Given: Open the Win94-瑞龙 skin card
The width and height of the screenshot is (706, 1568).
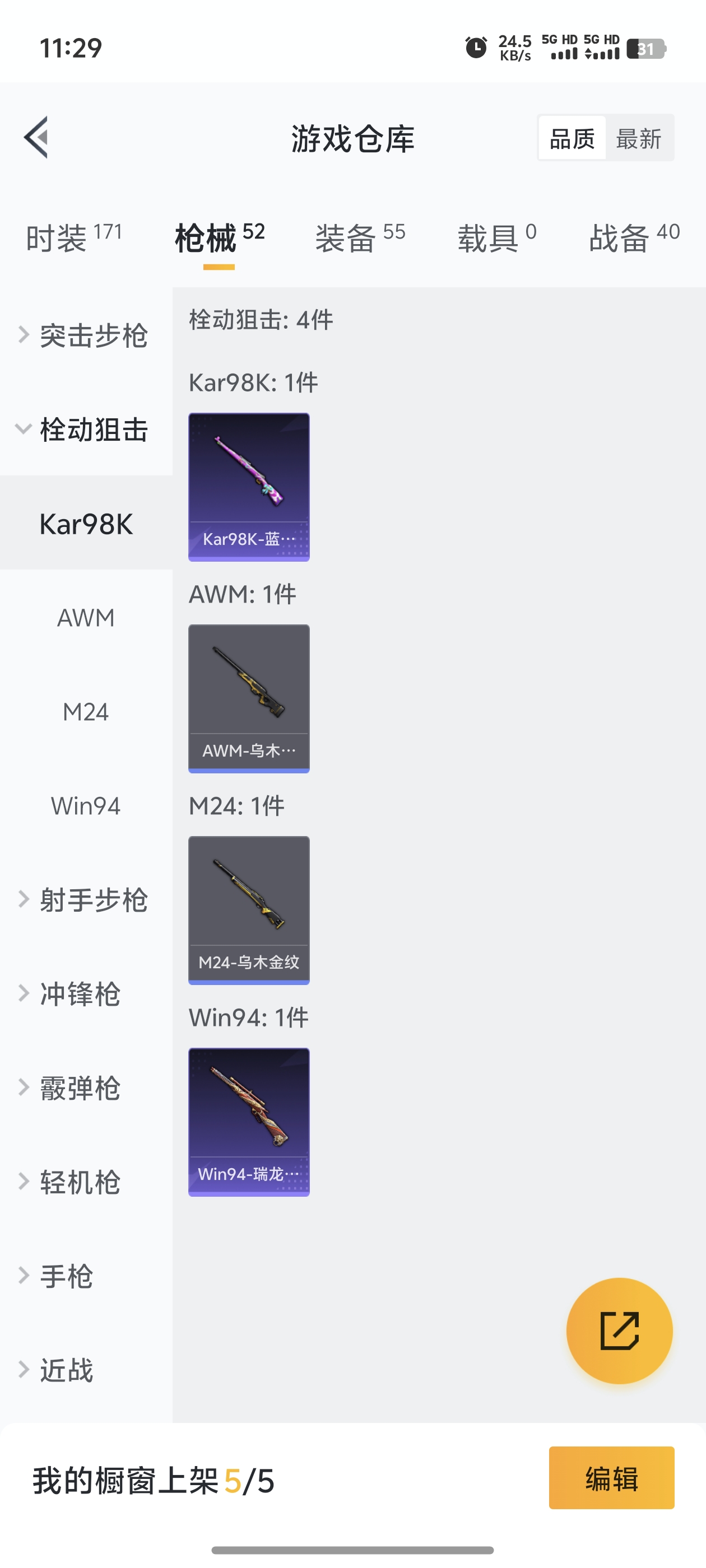Looking at the screenshot, I should (249, 1121).
